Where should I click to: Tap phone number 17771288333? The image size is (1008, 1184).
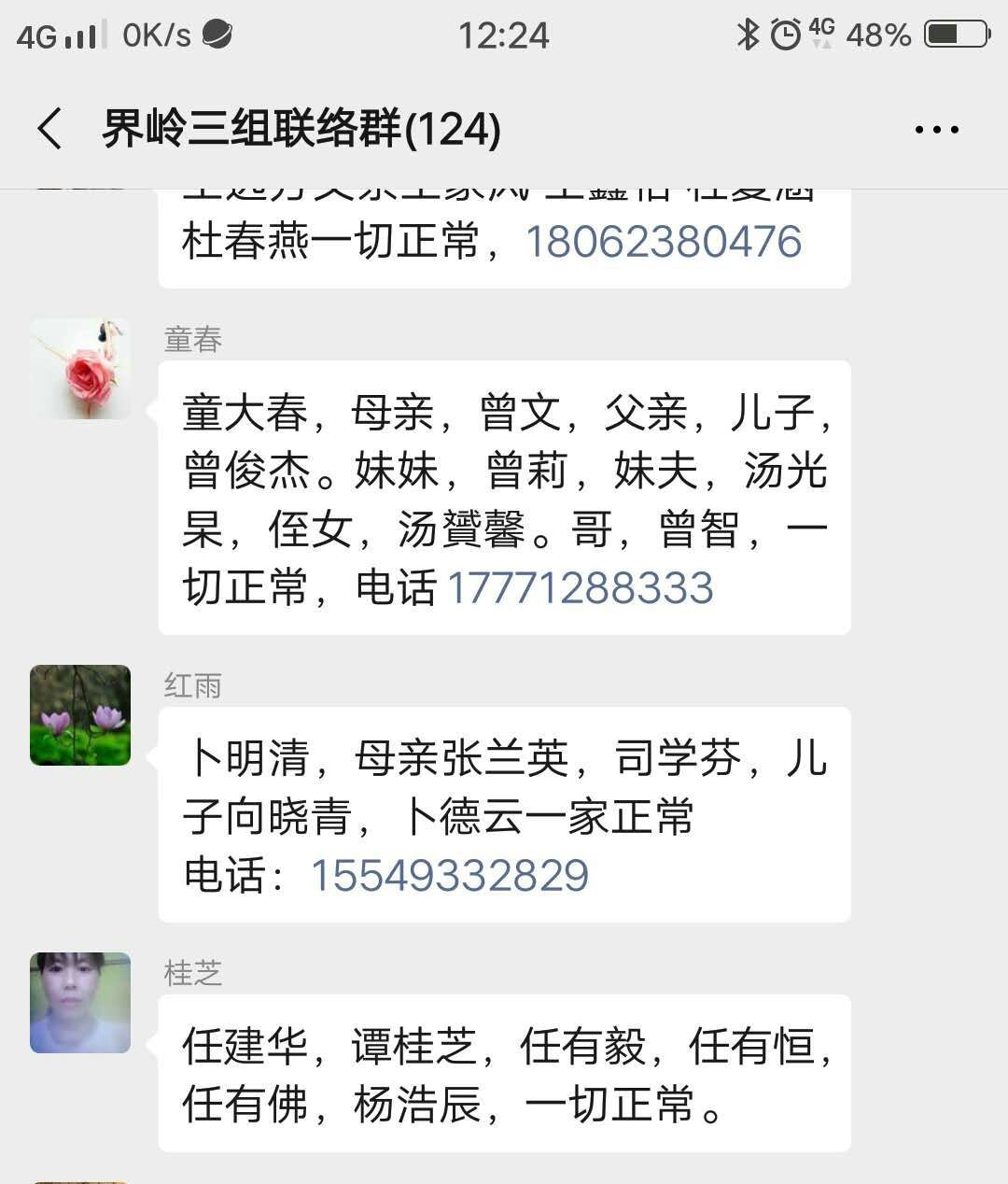[580, 588]
